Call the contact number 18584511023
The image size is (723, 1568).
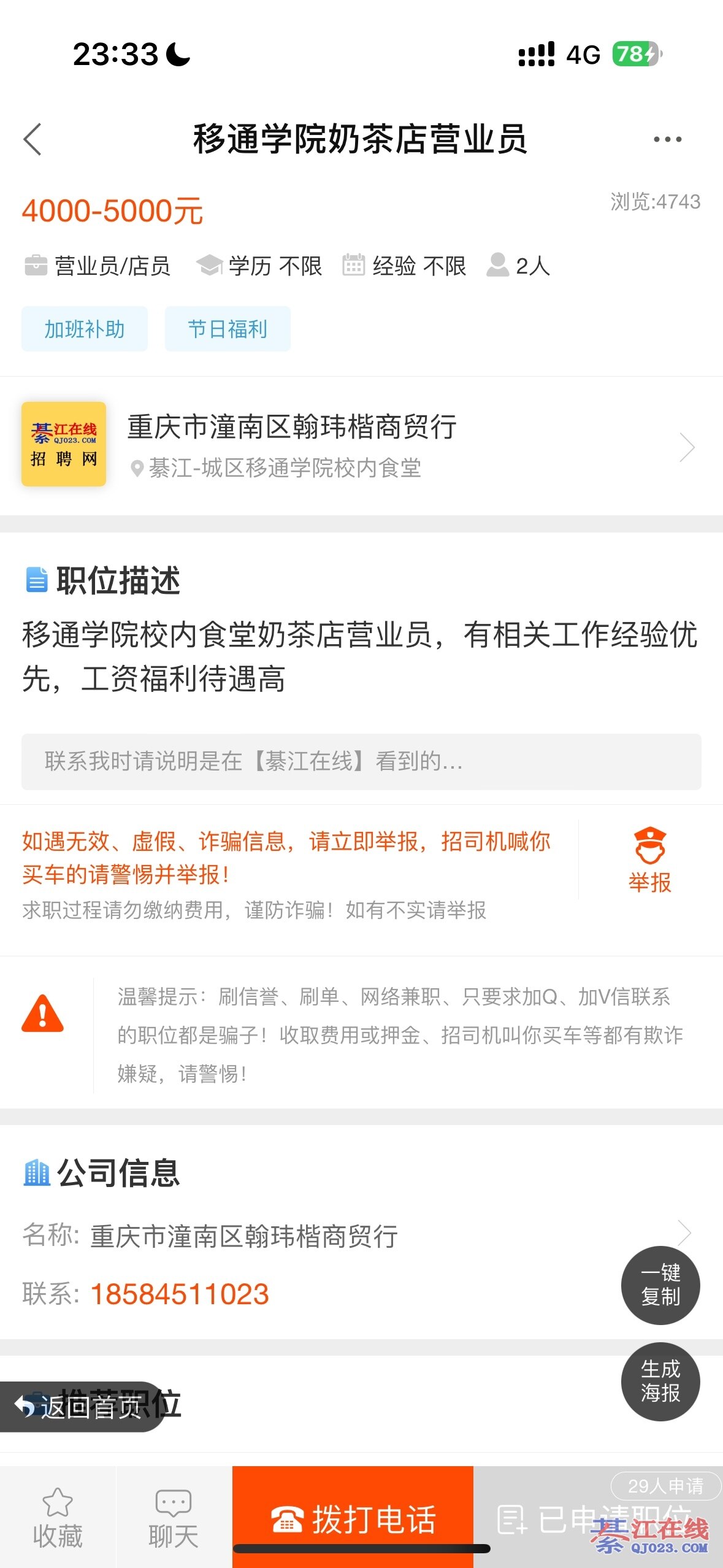point(180,1294)
